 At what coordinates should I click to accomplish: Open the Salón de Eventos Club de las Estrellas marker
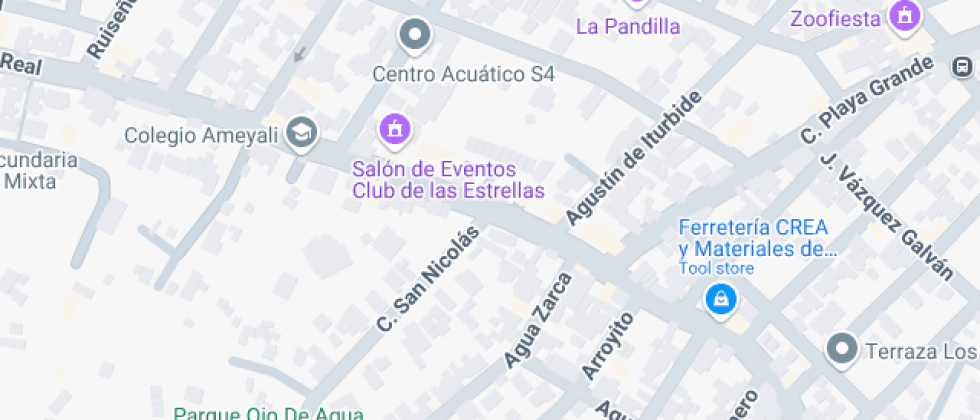pyautogui.click(x=396, y=129)
